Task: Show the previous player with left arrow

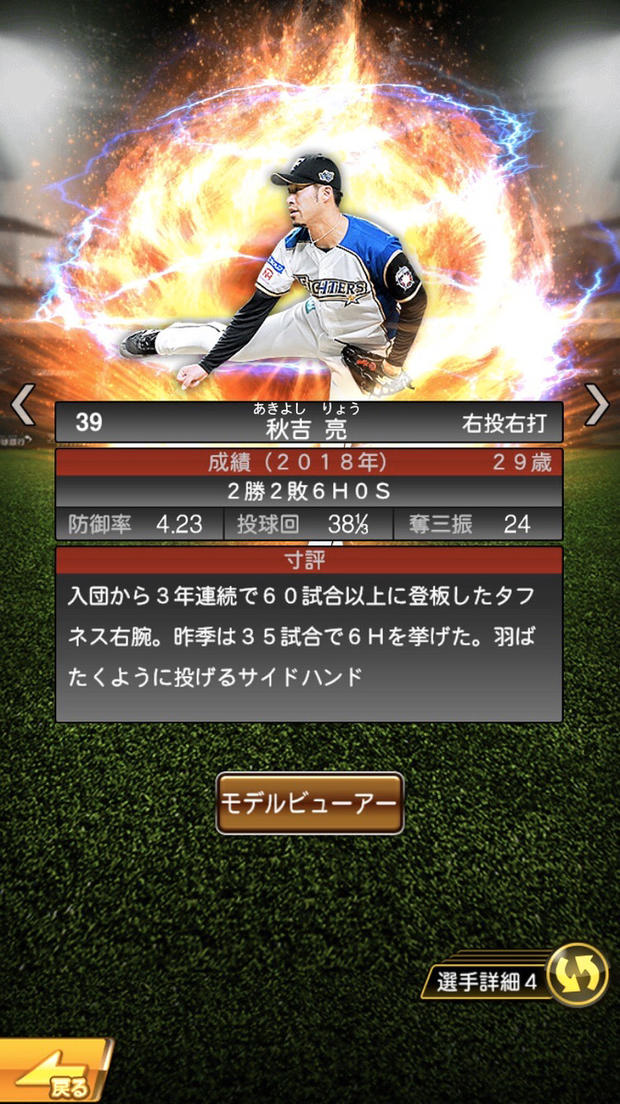Action: (x=22, y=405)
